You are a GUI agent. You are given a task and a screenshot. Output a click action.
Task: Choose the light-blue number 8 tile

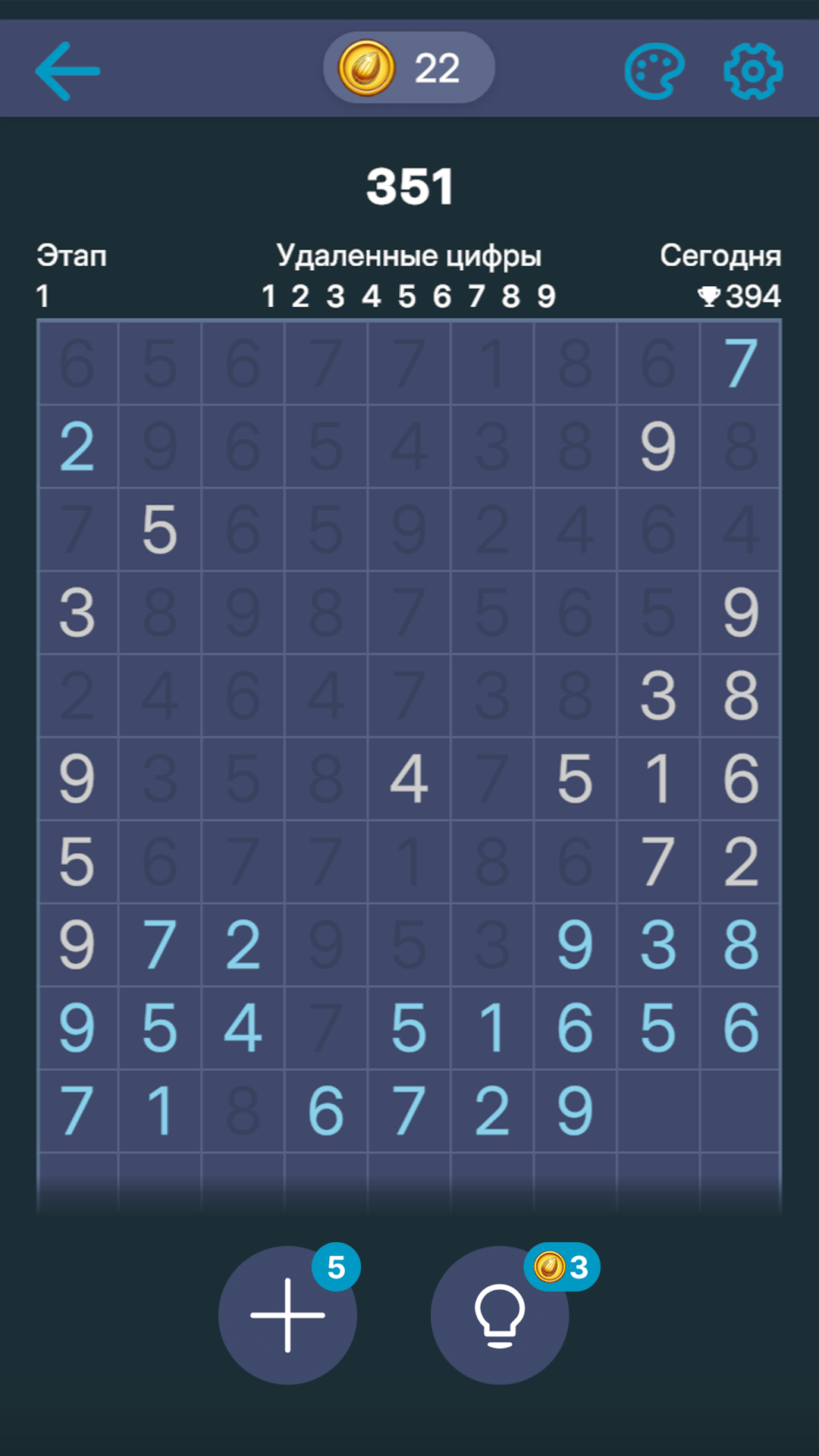tap(741, 945)
